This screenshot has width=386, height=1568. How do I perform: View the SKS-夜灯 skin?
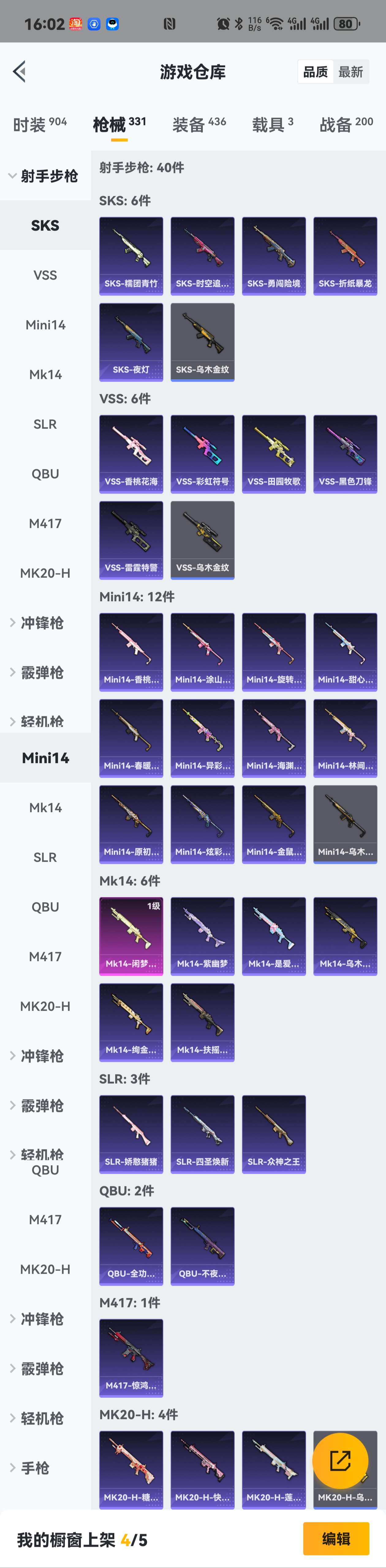click(x=131, y=342)
